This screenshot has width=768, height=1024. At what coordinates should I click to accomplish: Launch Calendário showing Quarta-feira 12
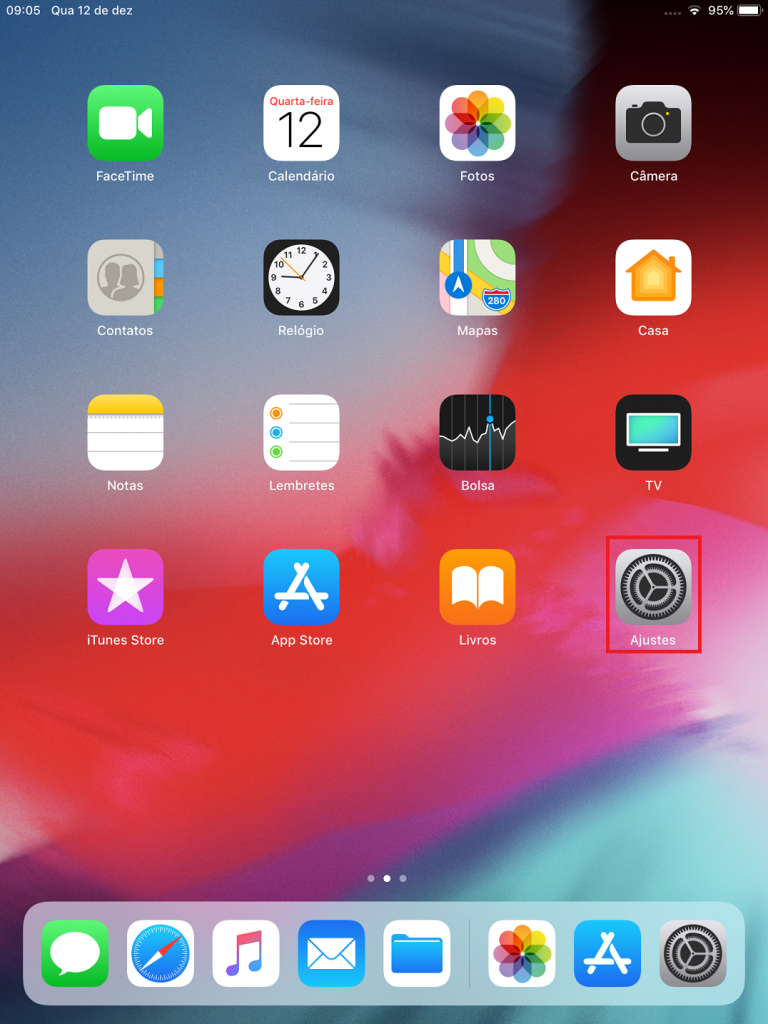point(301,123)
